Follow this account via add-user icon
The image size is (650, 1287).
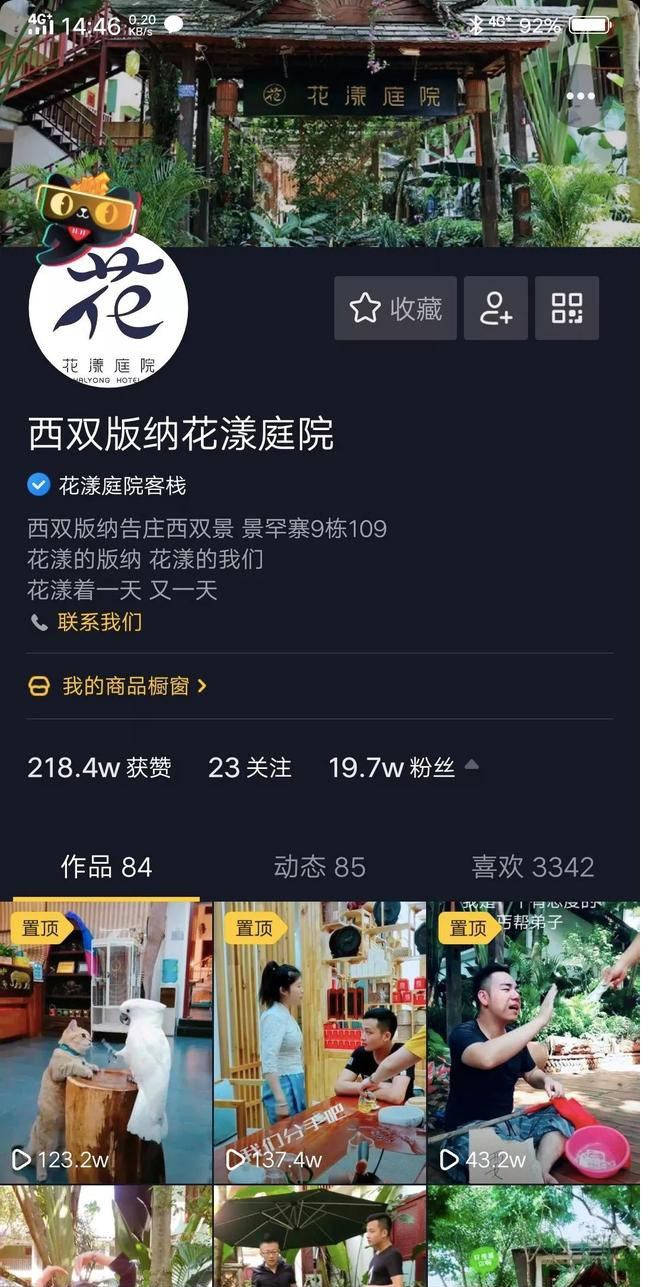pyautogui.click(x=496, y=308)
